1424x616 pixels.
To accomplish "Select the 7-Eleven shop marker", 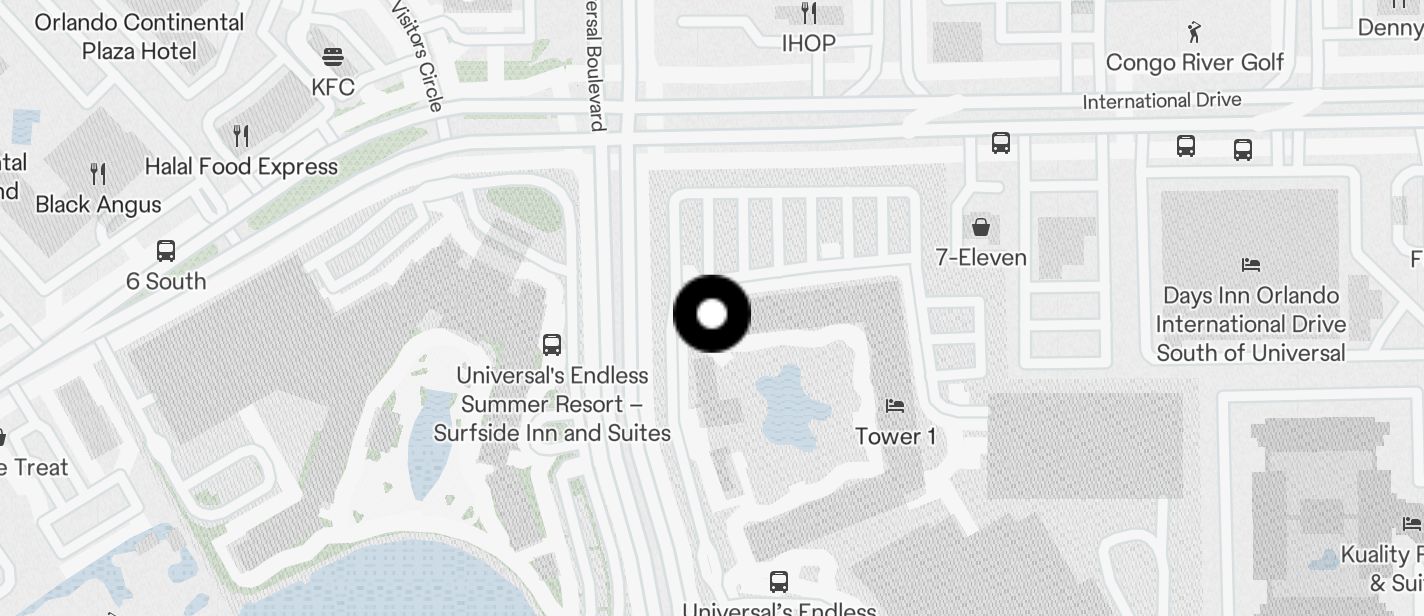I will (981, 227).
